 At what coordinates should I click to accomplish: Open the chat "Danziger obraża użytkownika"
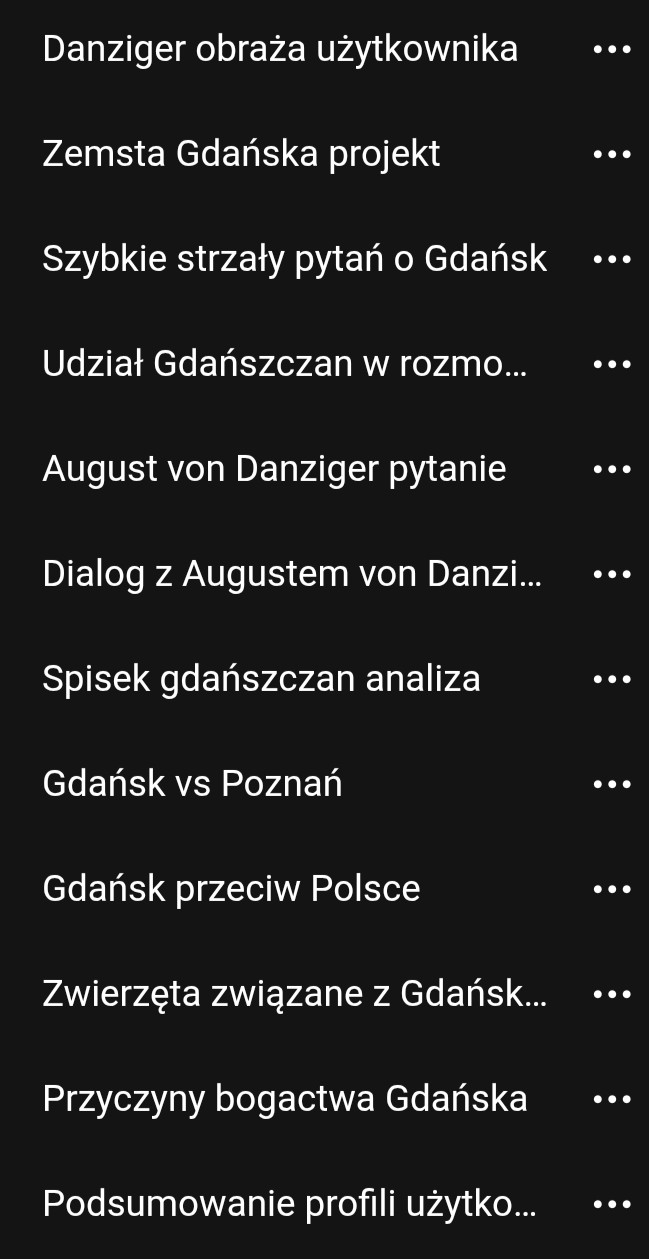pos(280,49)
